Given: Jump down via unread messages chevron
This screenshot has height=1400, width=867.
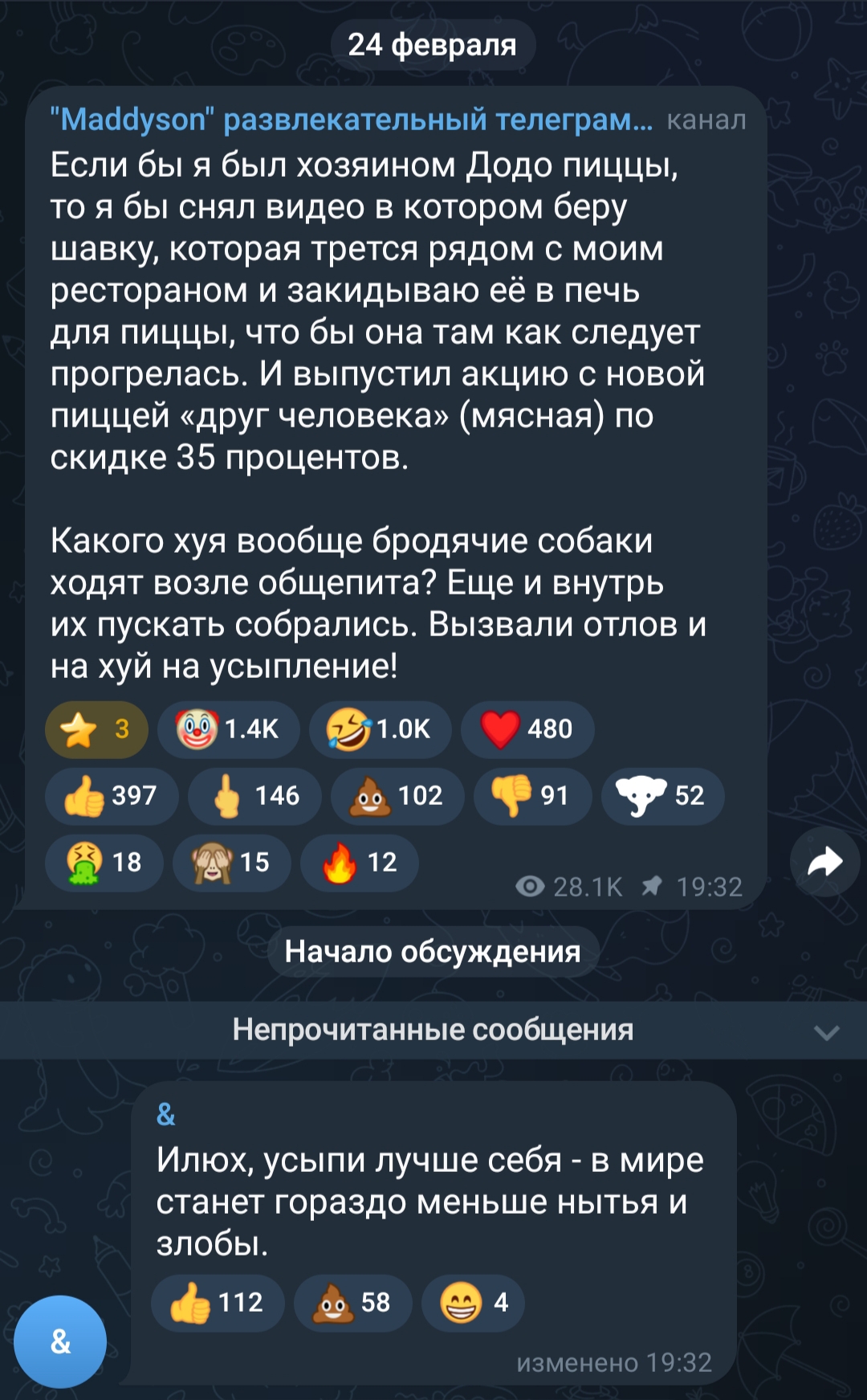Looking at the screenshot, I should point(826,1031).
